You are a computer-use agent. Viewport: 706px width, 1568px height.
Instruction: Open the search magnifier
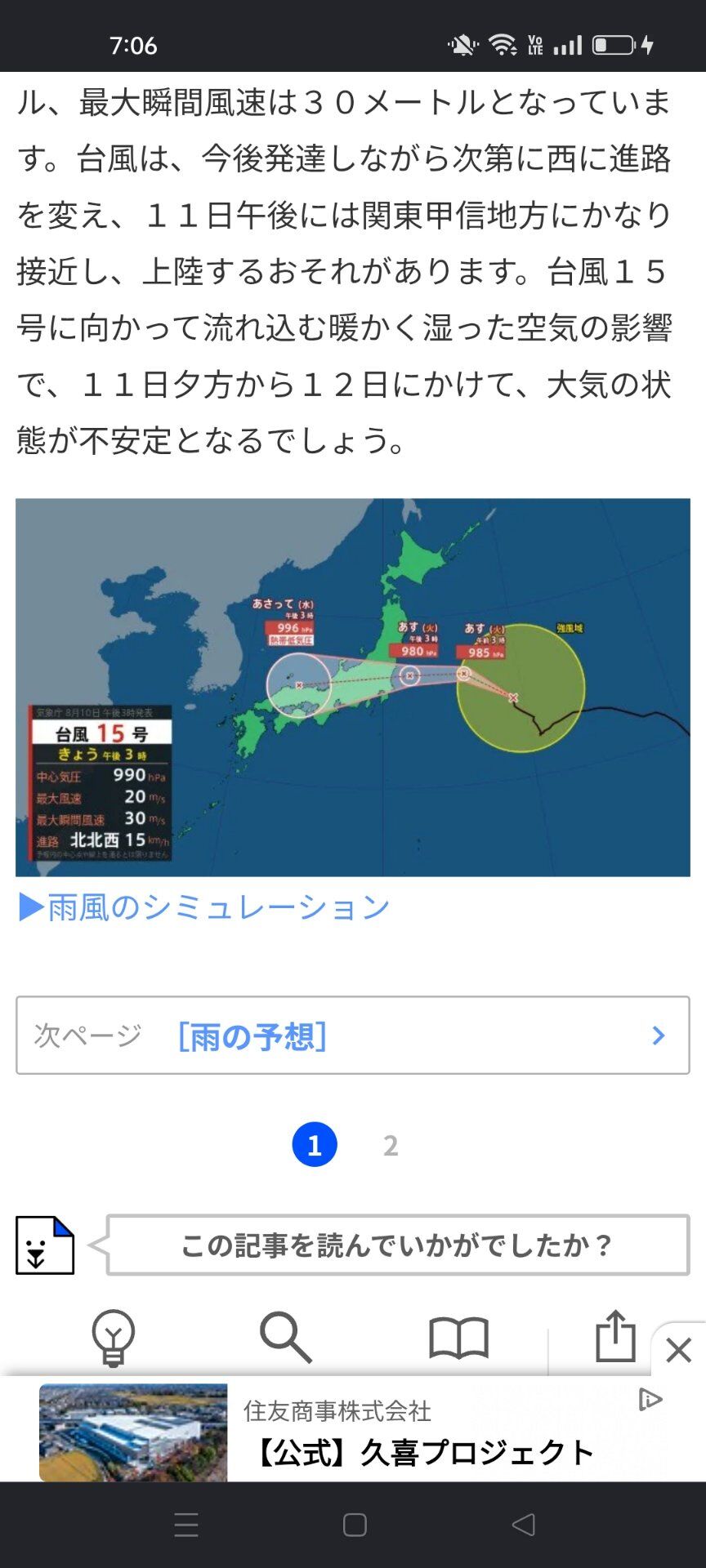pos(285,1338)
